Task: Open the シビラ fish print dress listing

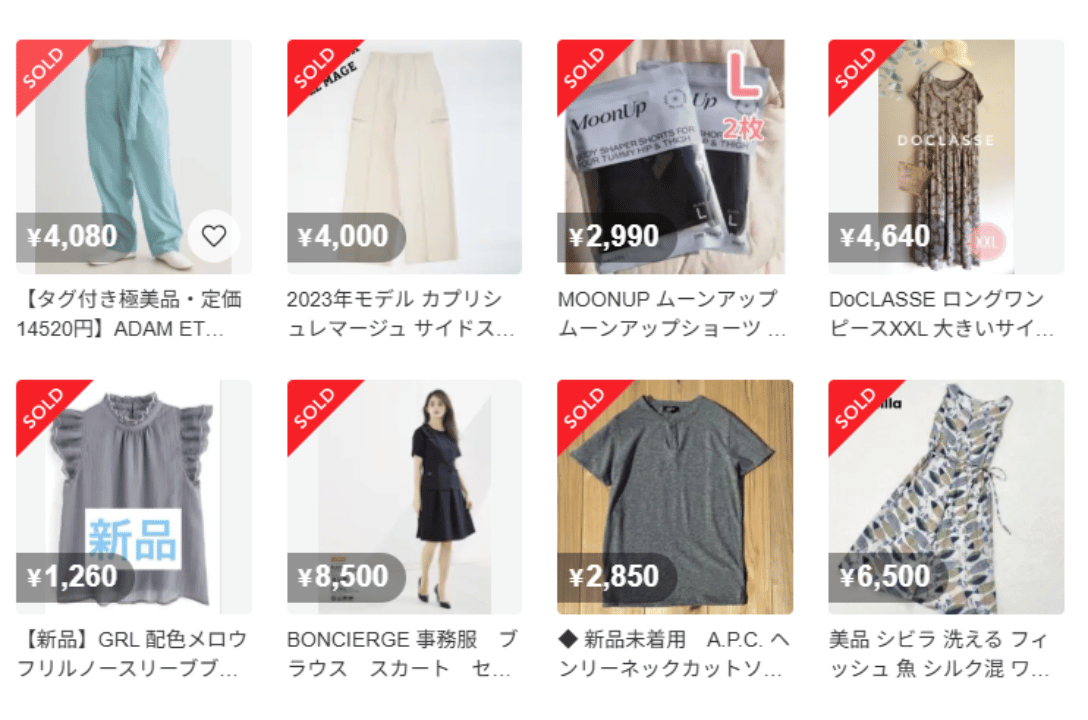Action: point(946,496)
